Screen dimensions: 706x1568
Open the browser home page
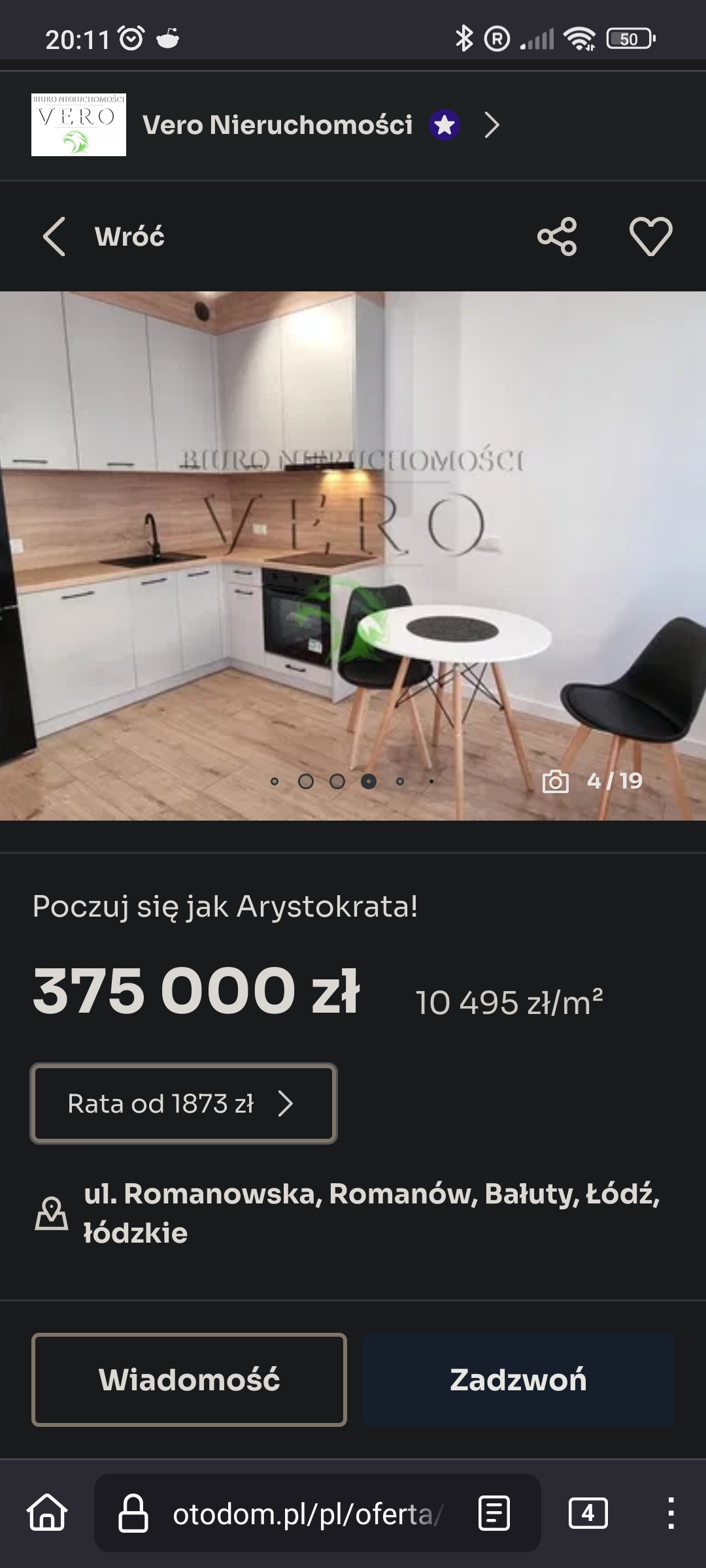(x=47, y=1513)
